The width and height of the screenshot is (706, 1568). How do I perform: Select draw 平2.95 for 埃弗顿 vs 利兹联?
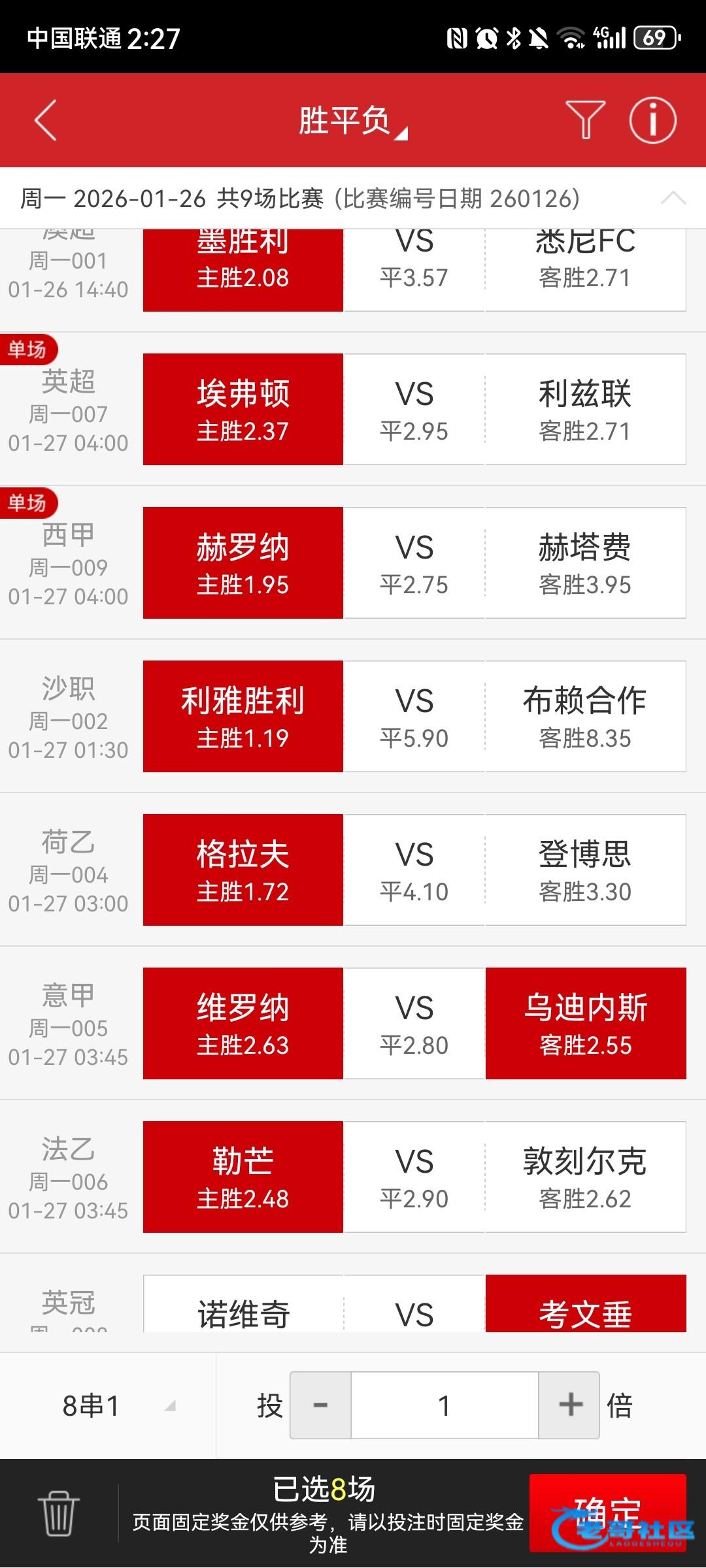point(414,410)
